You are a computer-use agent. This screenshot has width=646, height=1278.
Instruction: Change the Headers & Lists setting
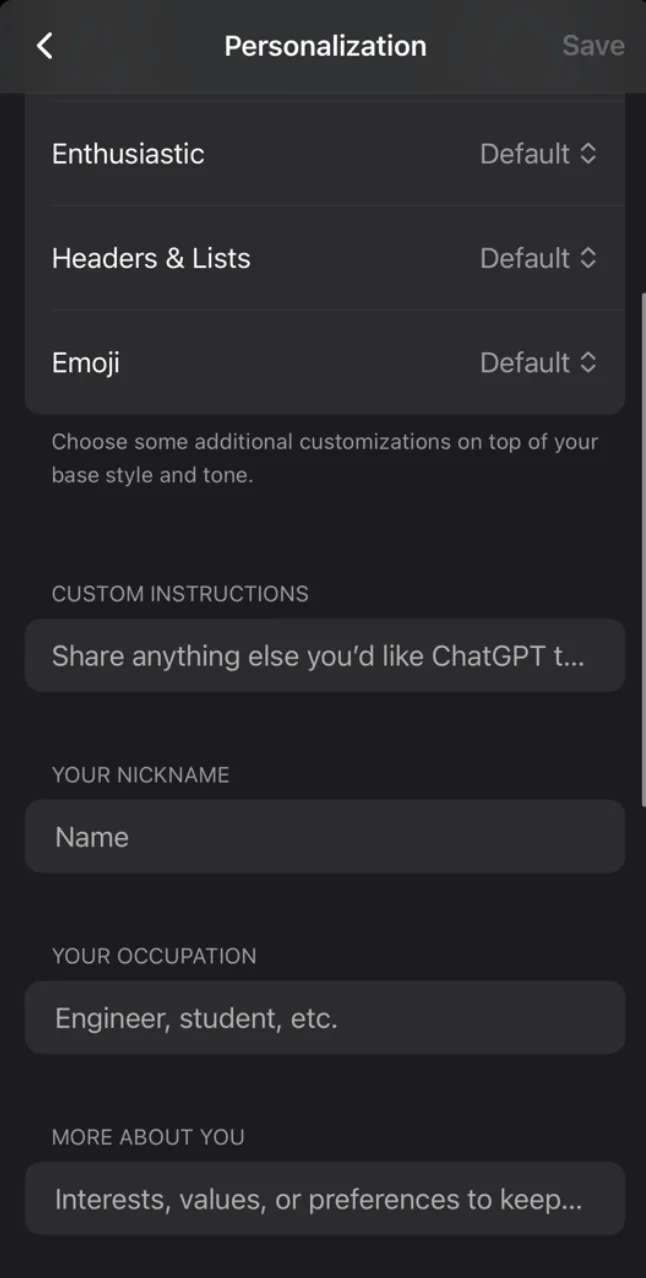click(x=538, y=258)
